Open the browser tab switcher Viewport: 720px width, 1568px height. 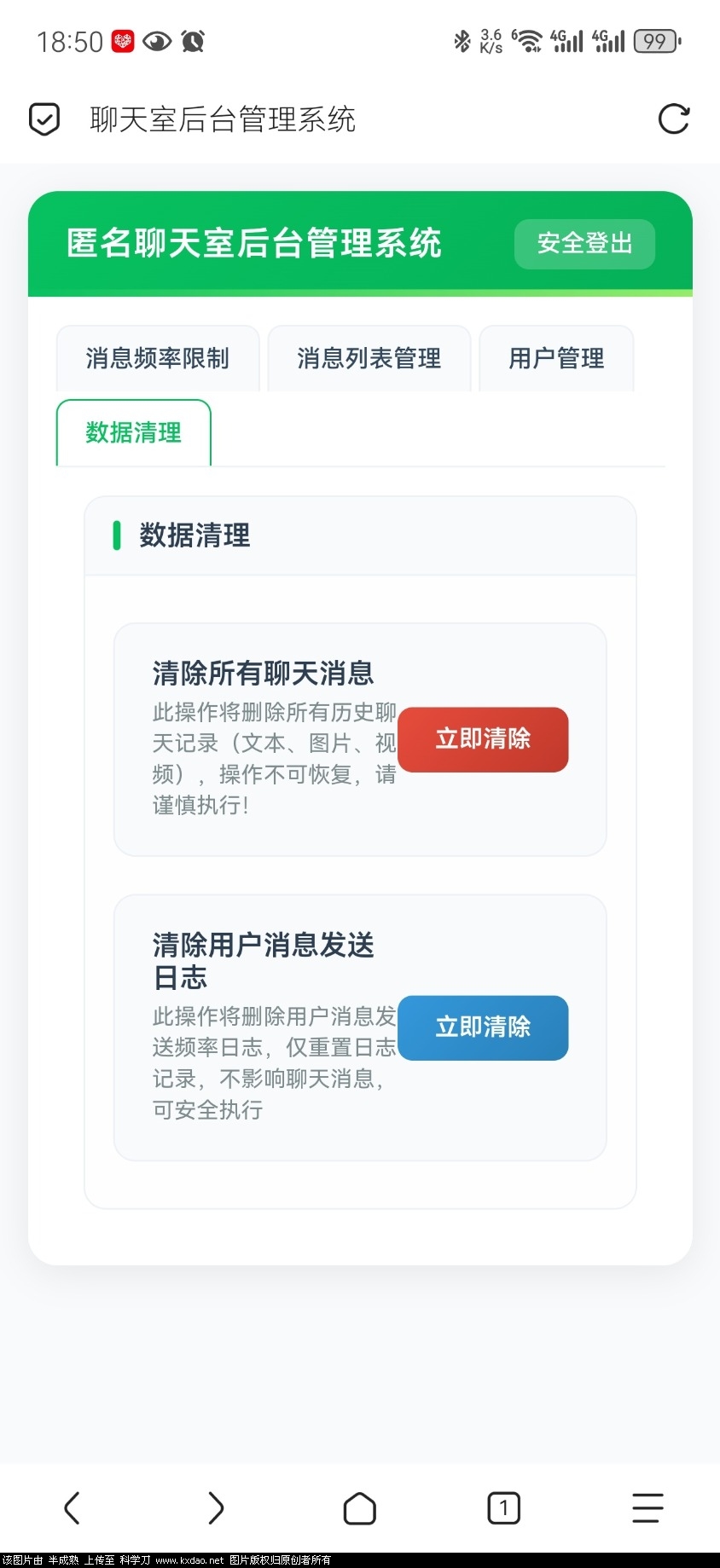(x=503, y=1508)
